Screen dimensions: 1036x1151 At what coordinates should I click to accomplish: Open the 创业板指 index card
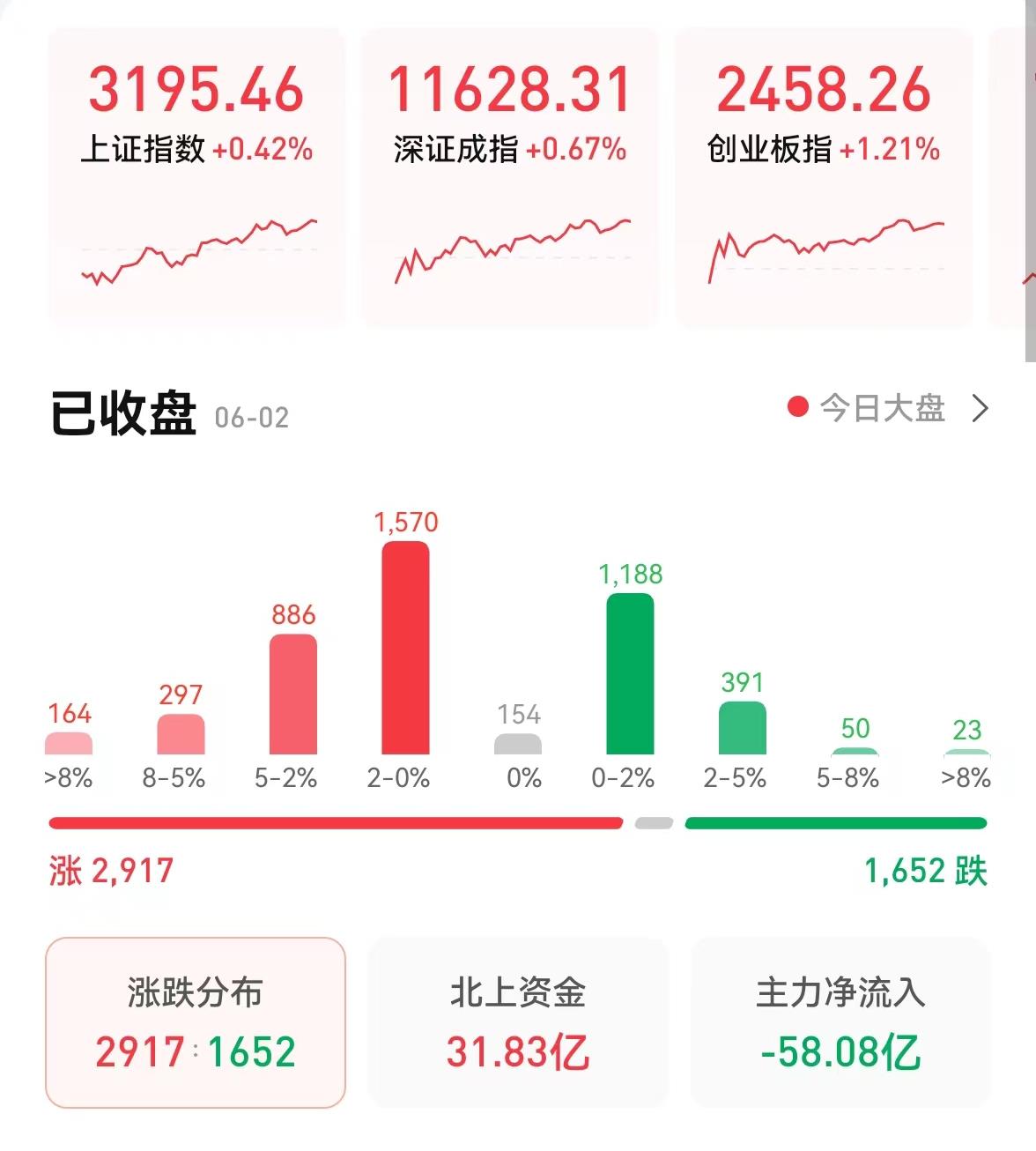tap(823, 176)
